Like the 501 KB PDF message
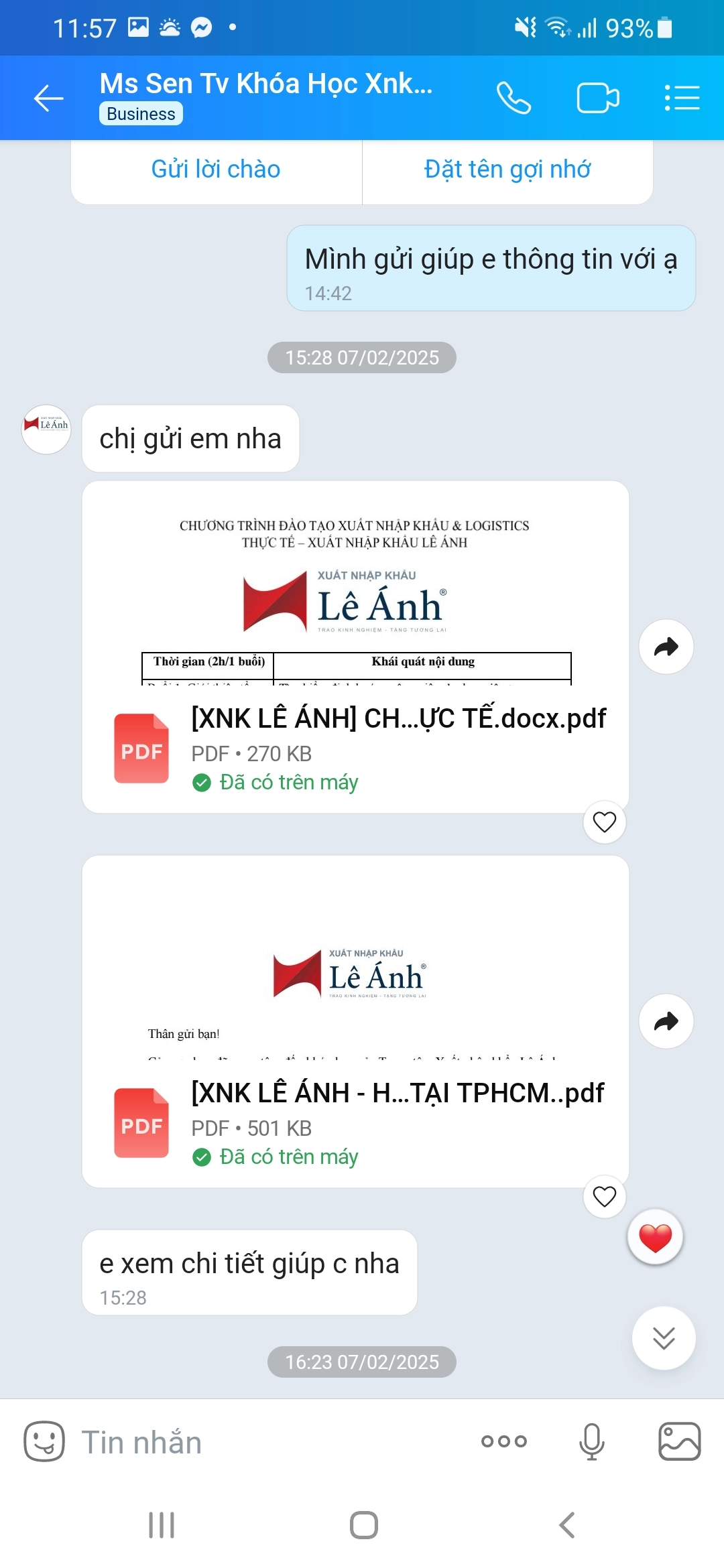This screenshot has height=1568, width=724. 605,1196
